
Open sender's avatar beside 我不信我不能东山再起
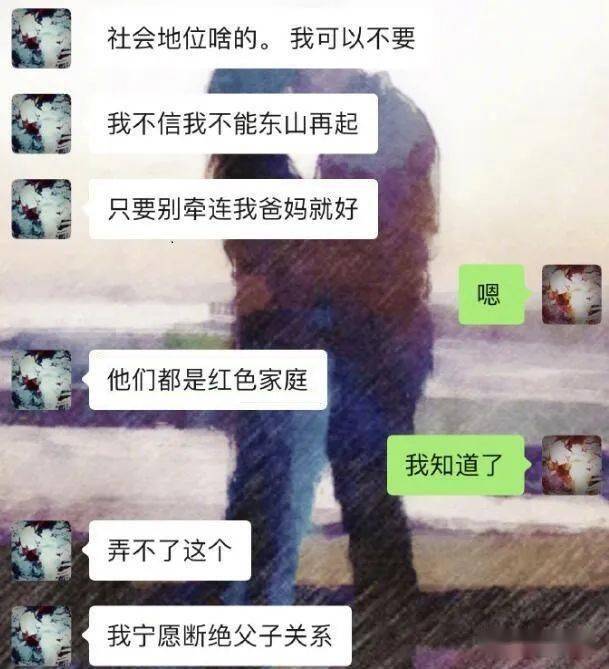click(41, 124)
